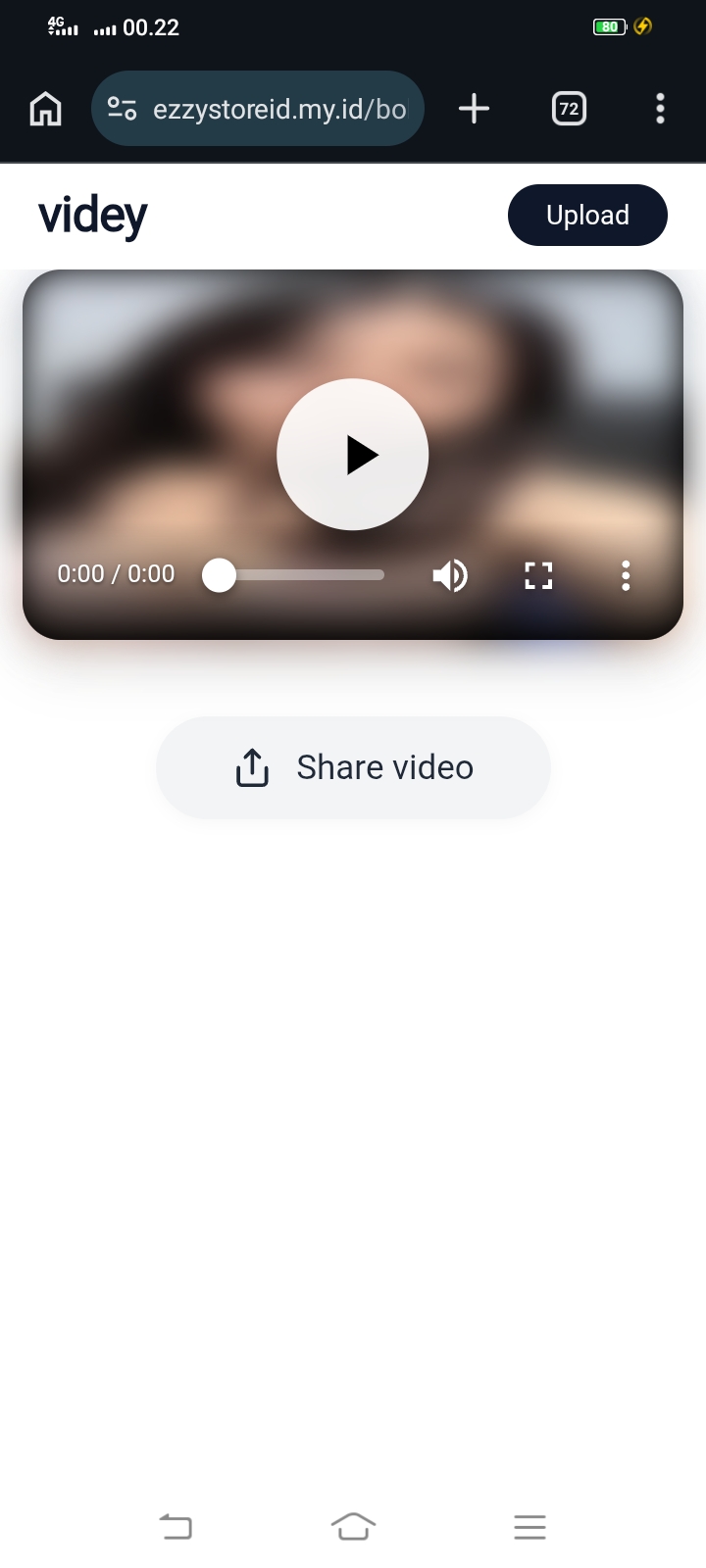Tap the ezzystoreid.my.id address bar
The image size is (706, 1568).
coord(279,109)
